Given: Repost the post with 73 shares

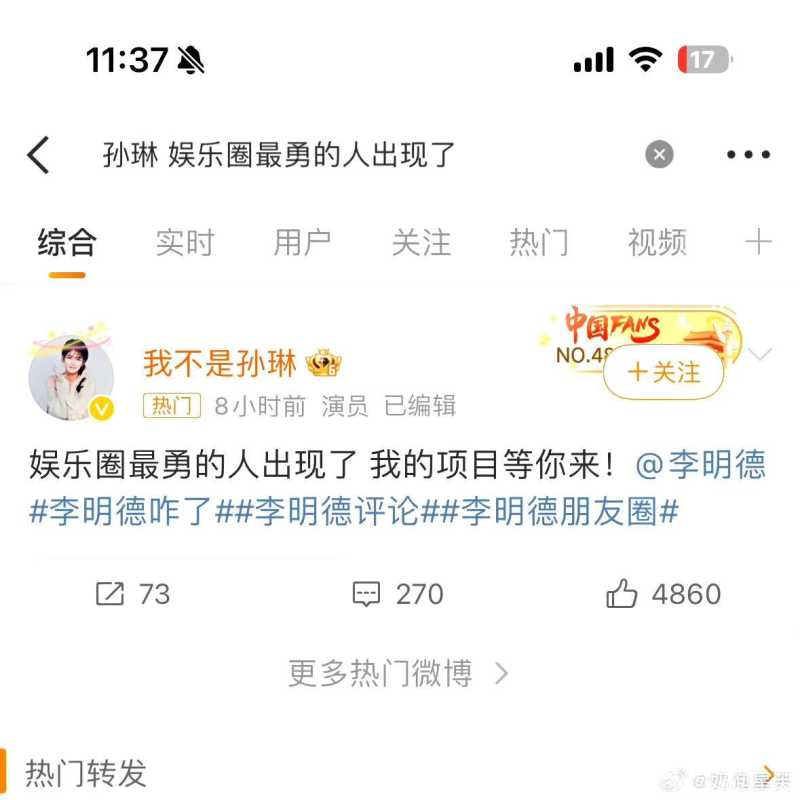Looking at the screenshot, I should [x=133, y=594].
